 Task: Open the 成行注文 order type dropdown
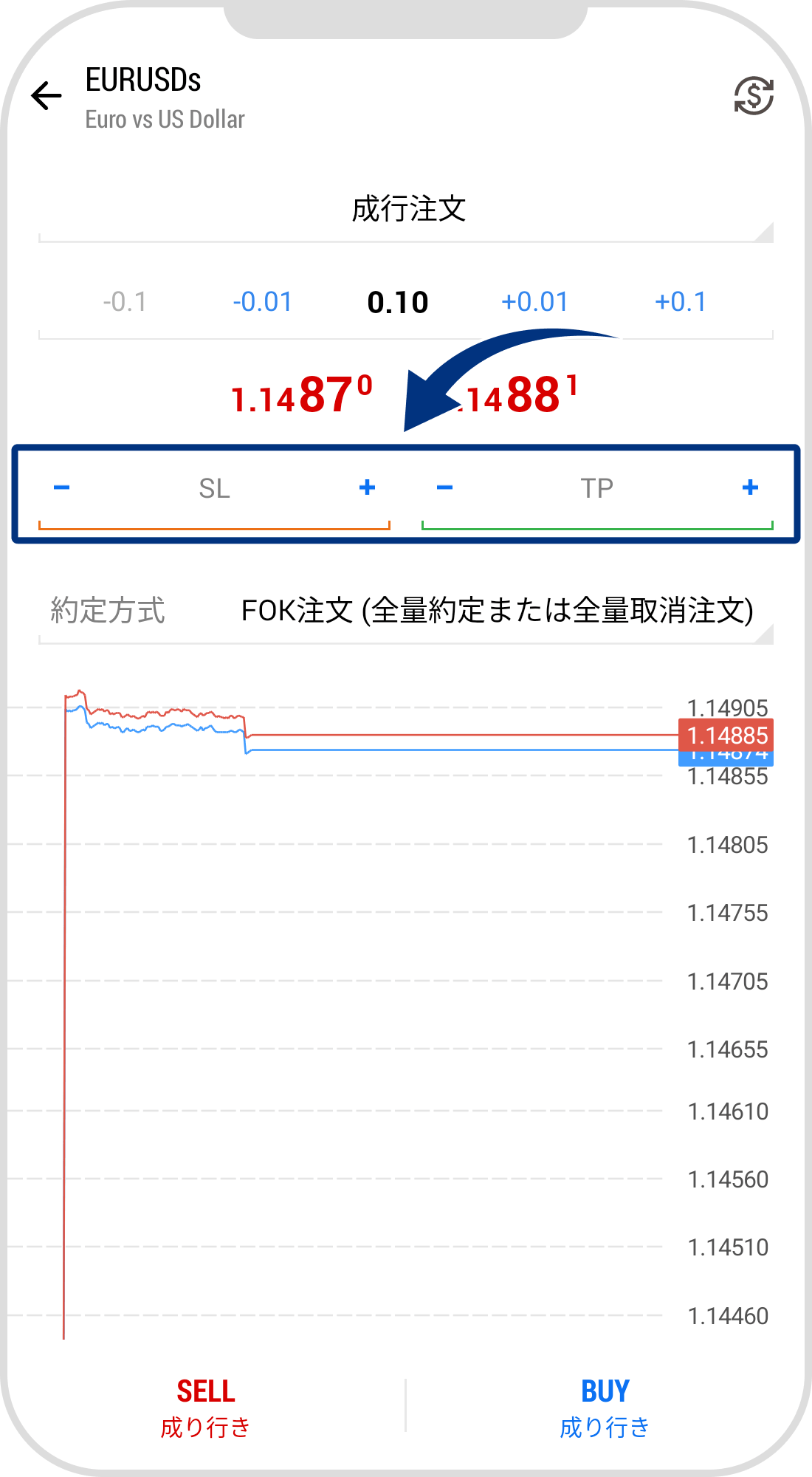click(406, 210)
